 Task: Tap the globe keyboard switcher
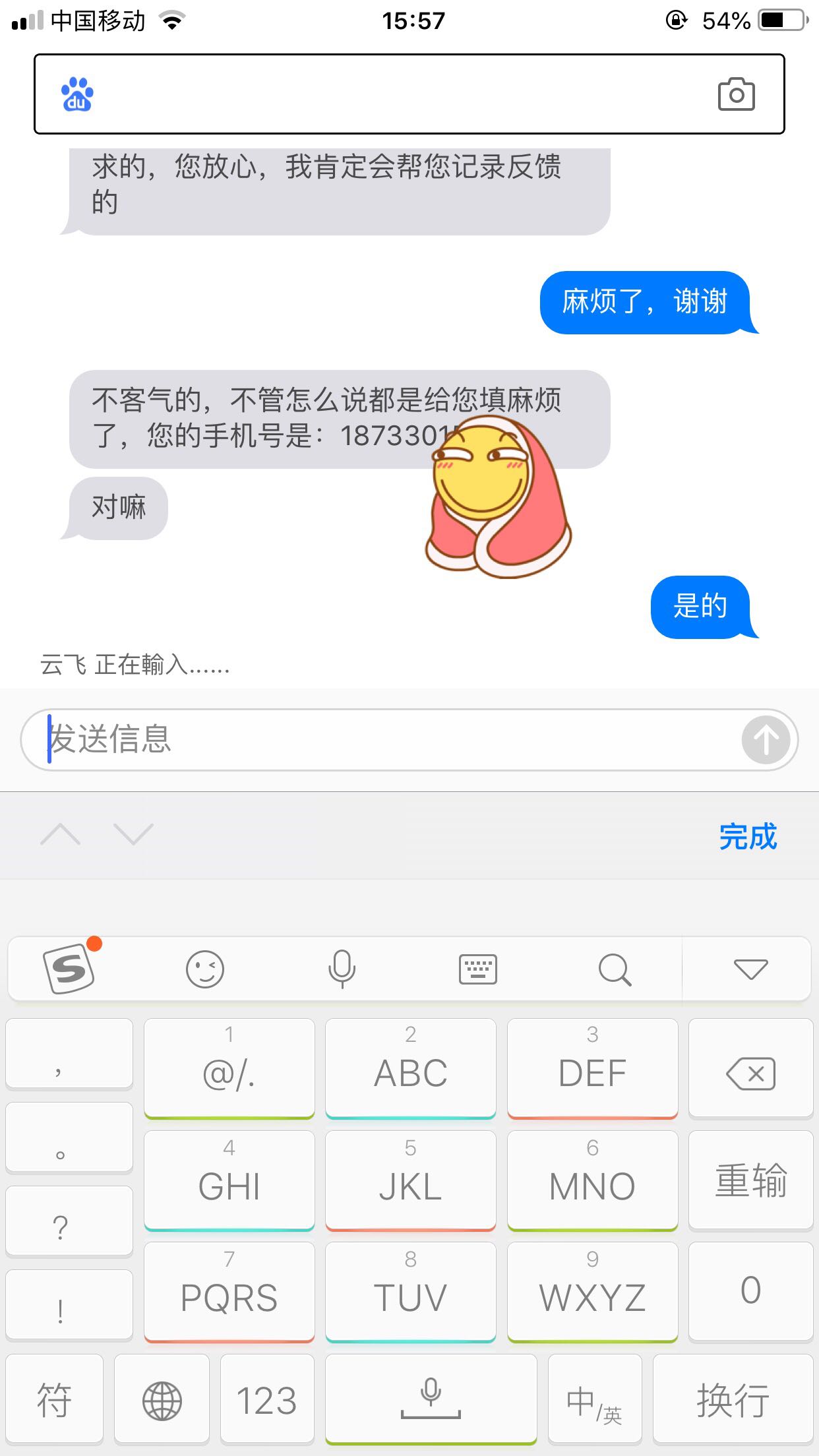click(162, 1399)
